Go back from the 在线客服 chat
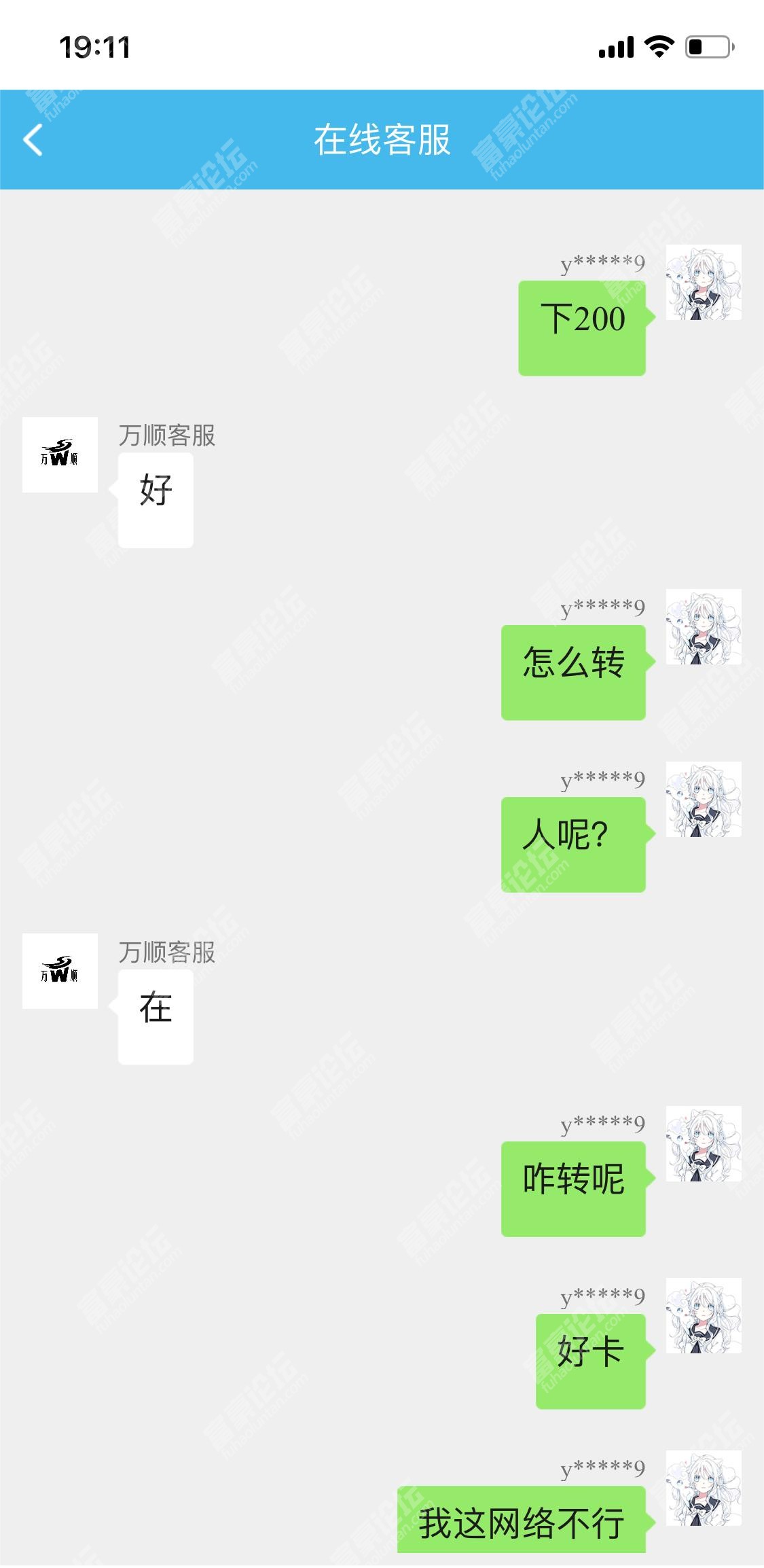Screen dimensions: 764x1568 click(33, 140)
